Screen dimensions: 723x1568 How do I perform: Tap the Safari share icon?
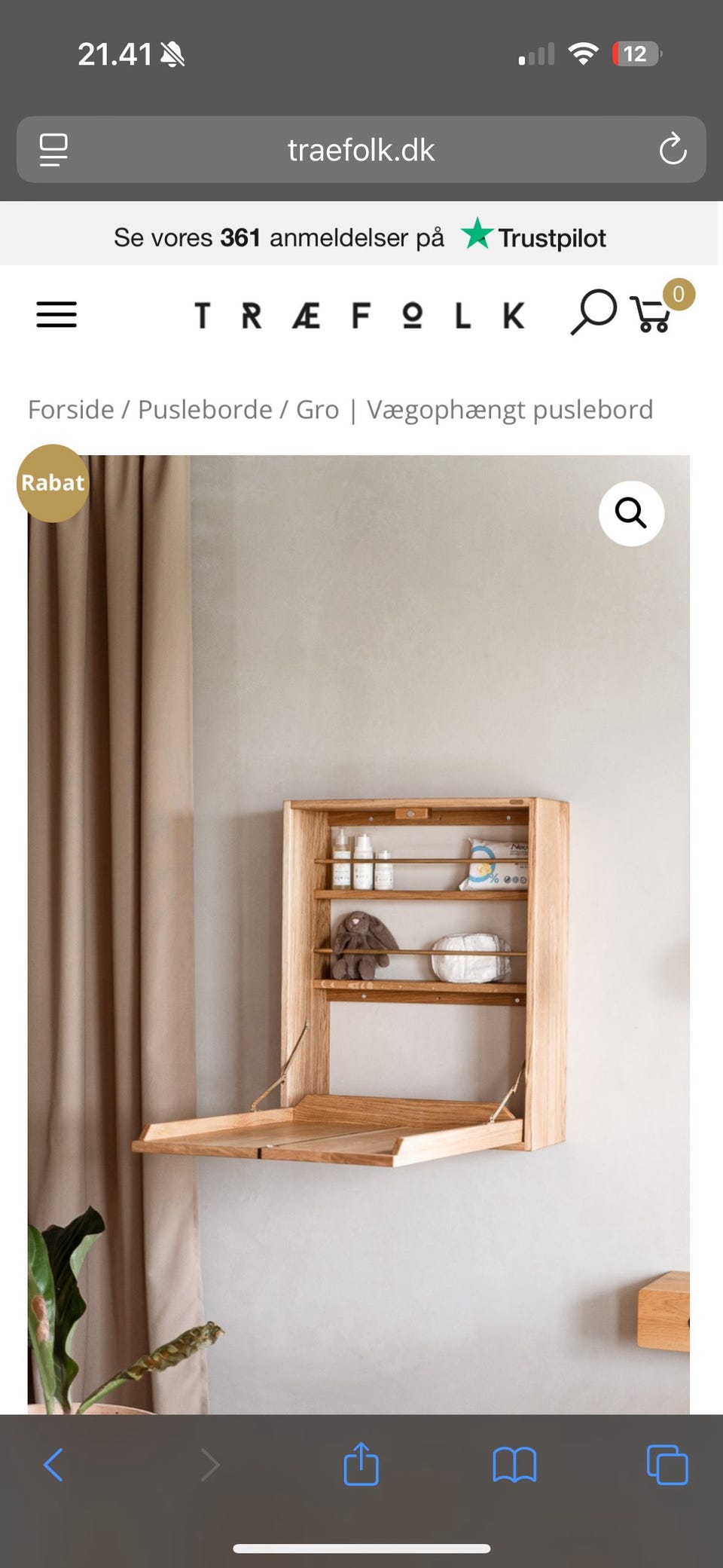(x=361, y=1464)
